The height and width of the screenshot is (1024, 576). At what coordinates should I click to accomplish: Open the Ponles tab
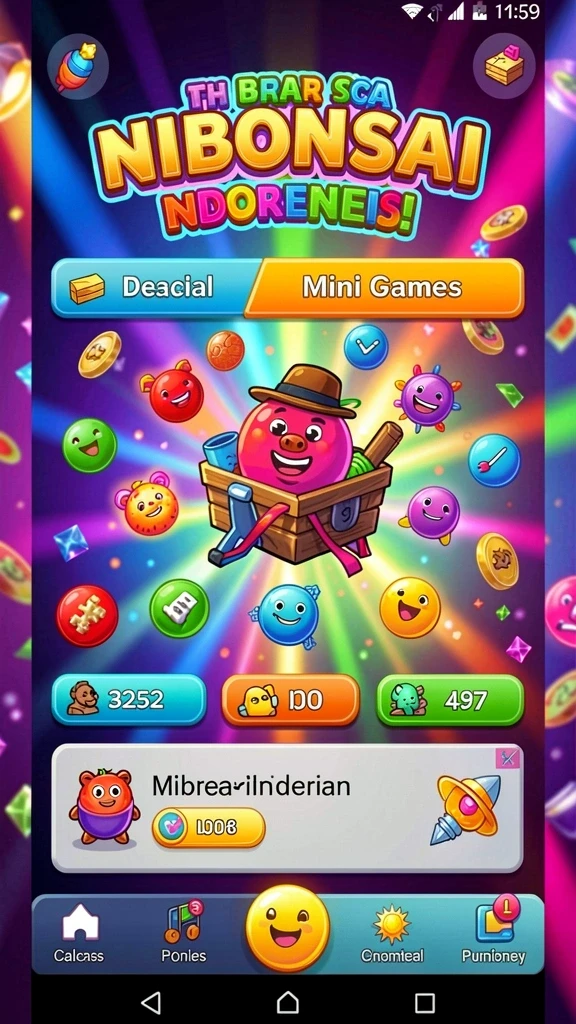click(x=184, y=933)
